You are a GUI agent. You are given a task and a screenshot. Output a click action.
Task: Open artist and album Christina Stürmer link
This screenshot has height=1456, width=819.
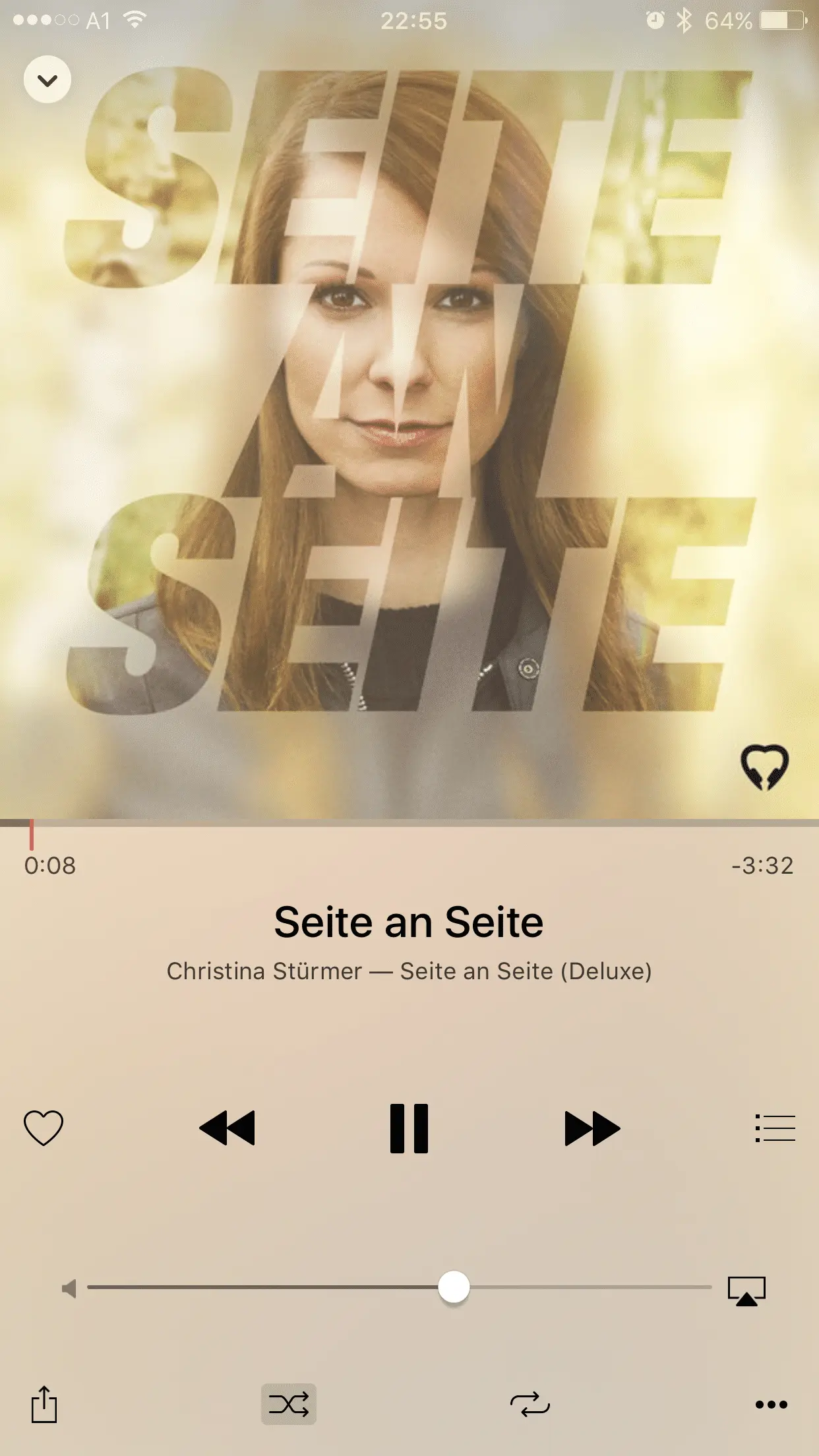409,971
